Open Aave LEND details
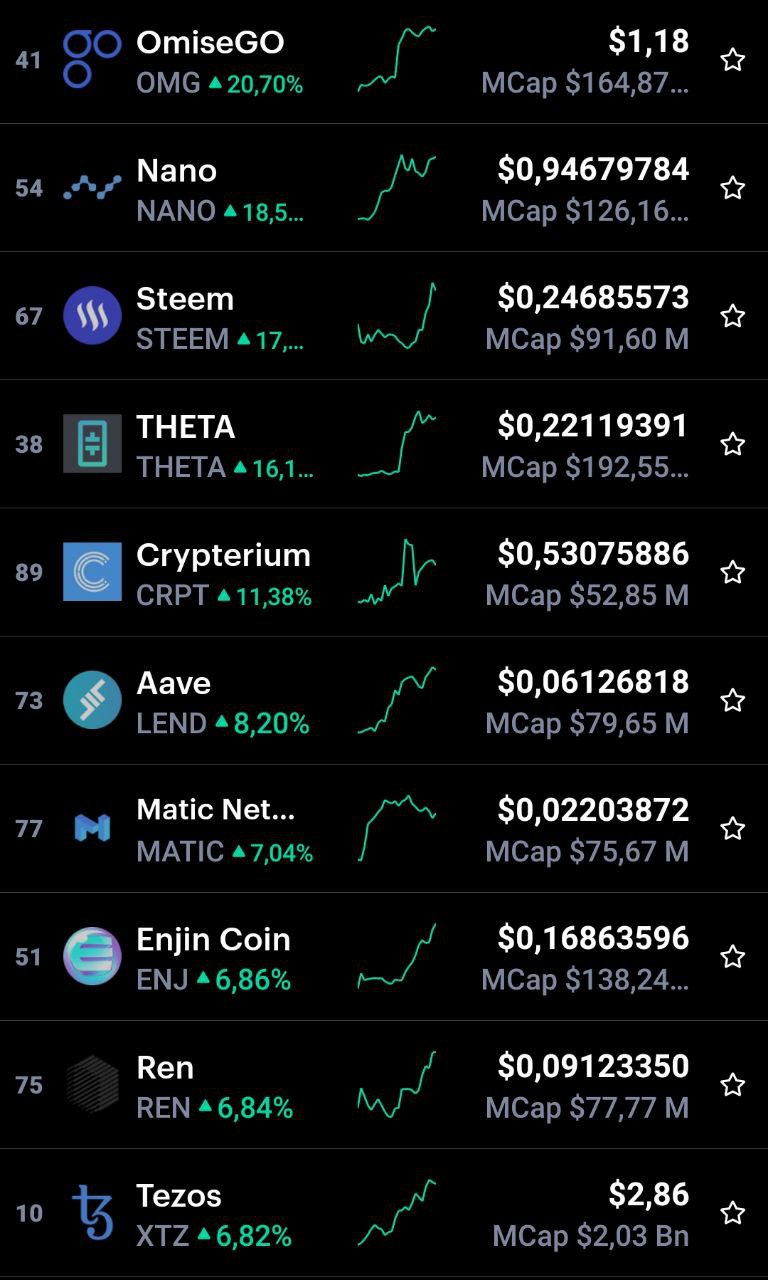Viewport: 768px width, 1280px height. [x=384, y=700]
